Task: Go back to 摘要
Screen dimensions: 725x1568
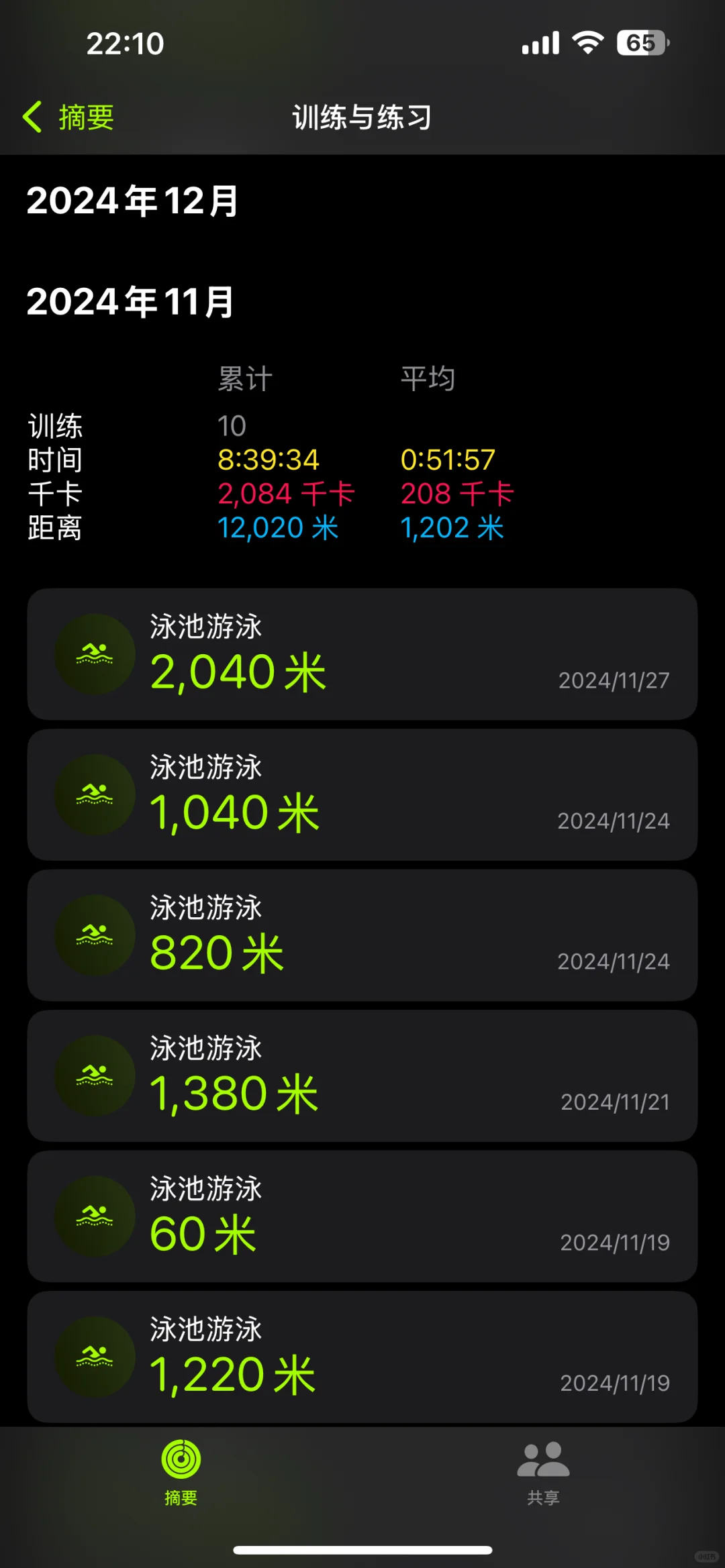Action: click(68, 117)
